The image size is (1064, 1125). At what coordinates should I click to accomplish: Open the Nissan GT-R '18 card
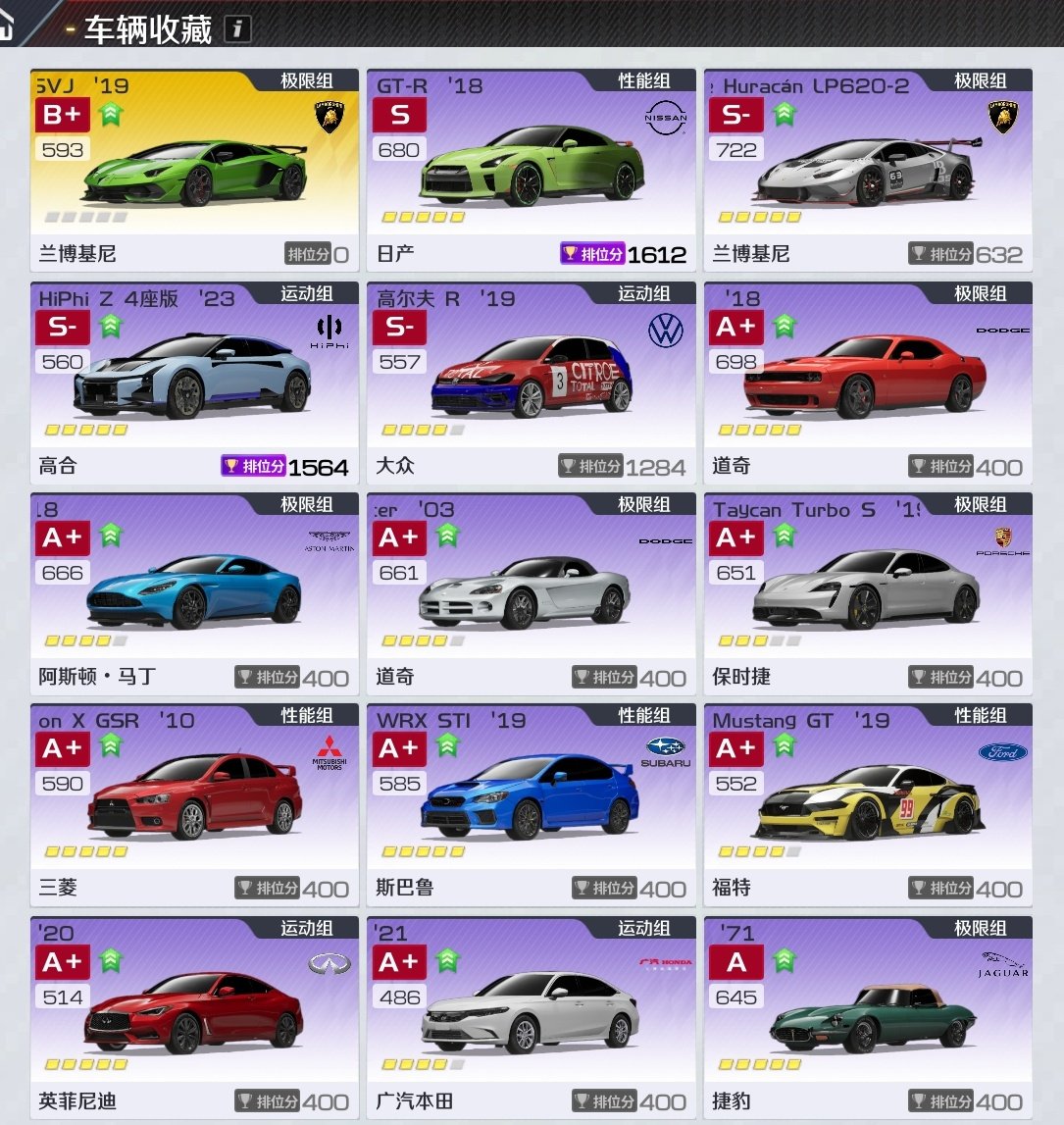click(x=531, y=171)
